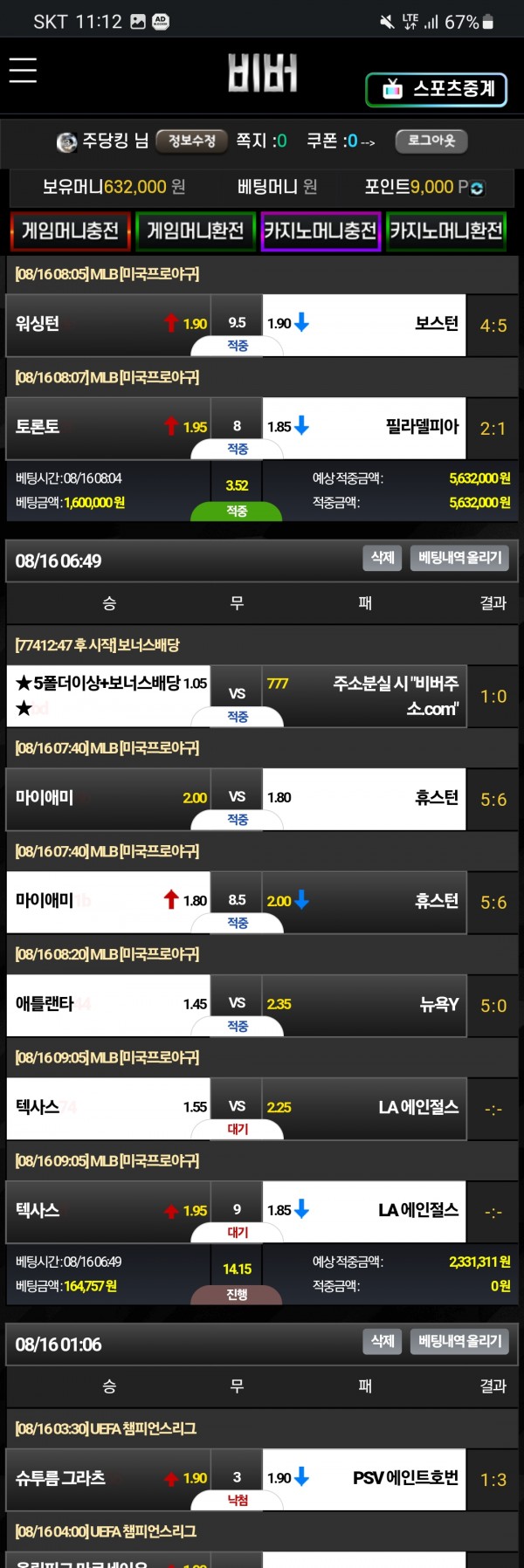The width and height of the screenshot is (524, 1568).
Task: Open 게임머니충전 deposit page
Action: coord(70,230)
